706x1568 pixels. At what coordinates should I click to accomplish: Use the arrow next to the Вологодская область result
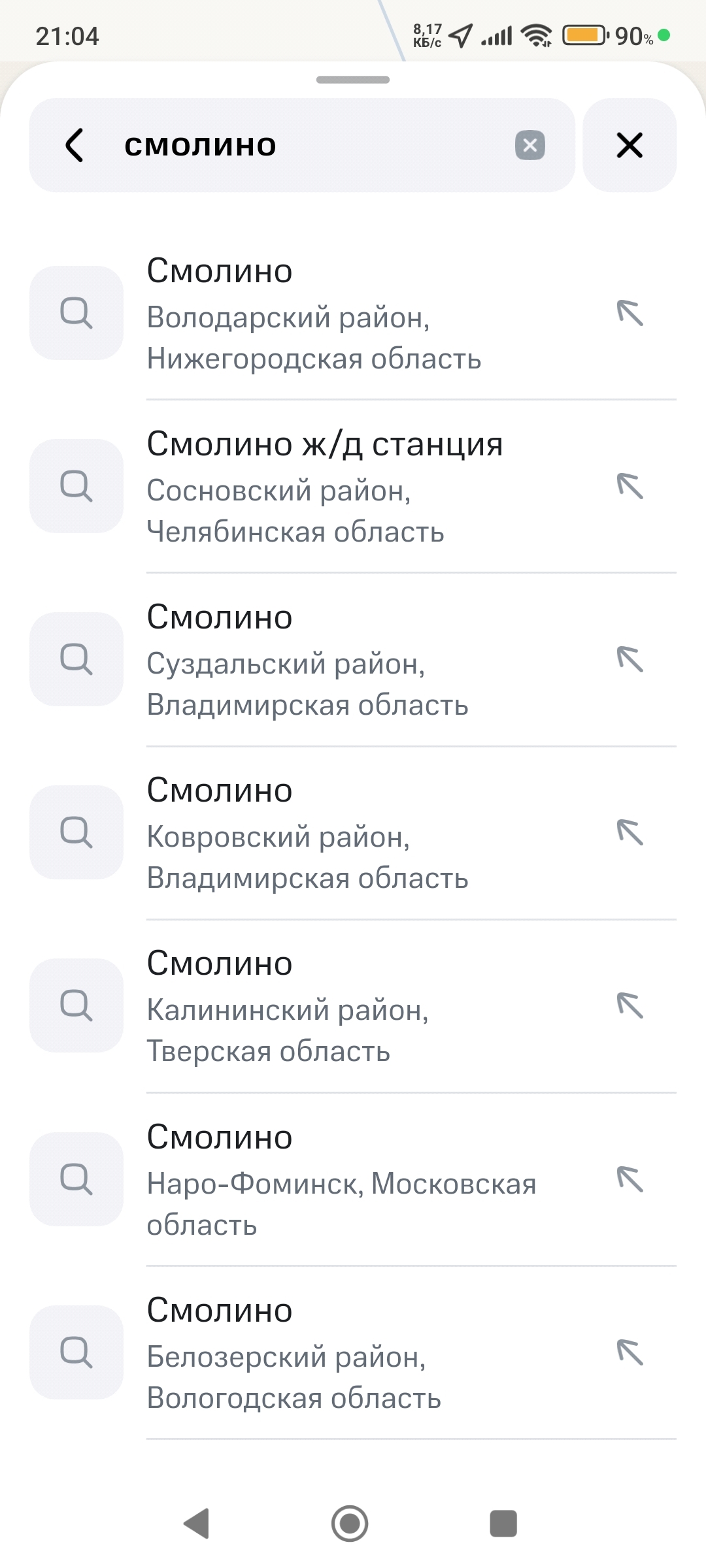point(630,1352)
